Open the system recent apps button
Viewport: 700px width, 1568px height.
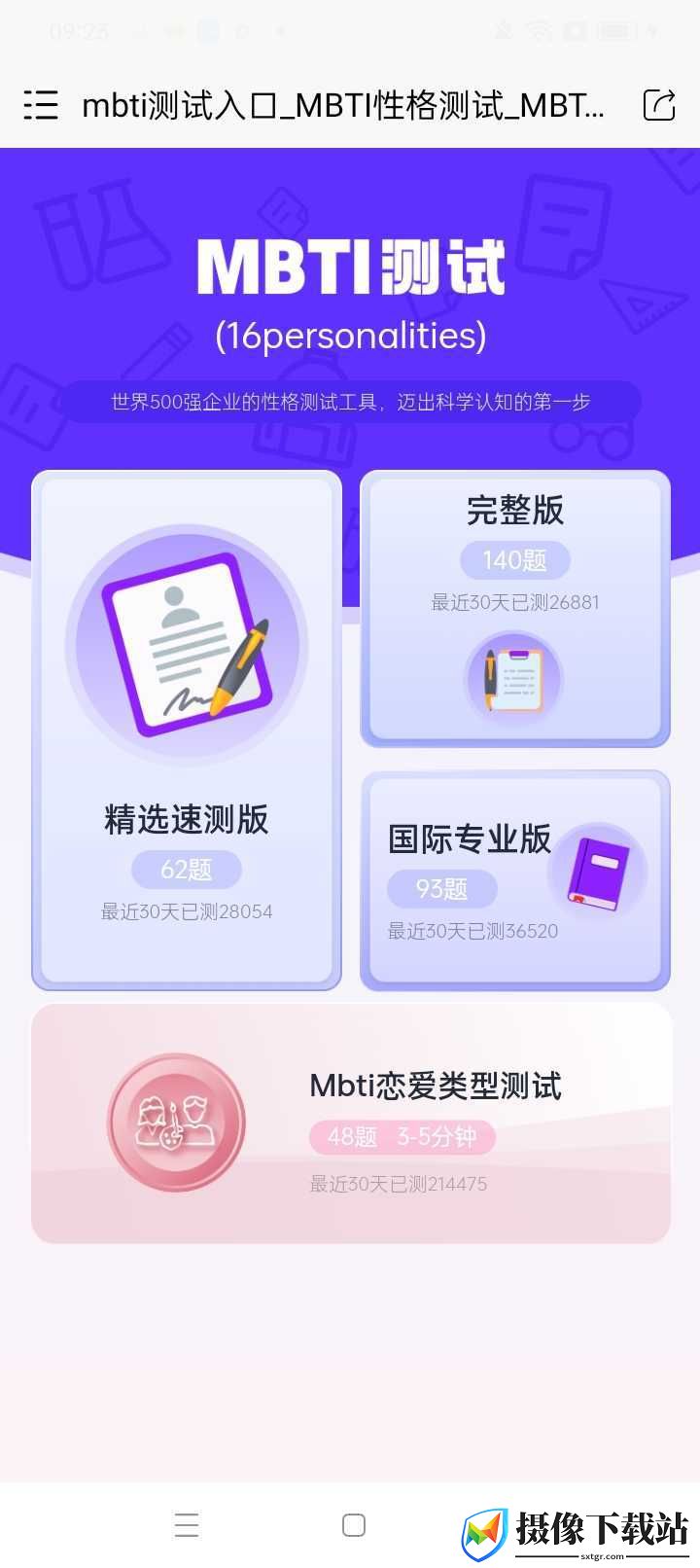187,1525
